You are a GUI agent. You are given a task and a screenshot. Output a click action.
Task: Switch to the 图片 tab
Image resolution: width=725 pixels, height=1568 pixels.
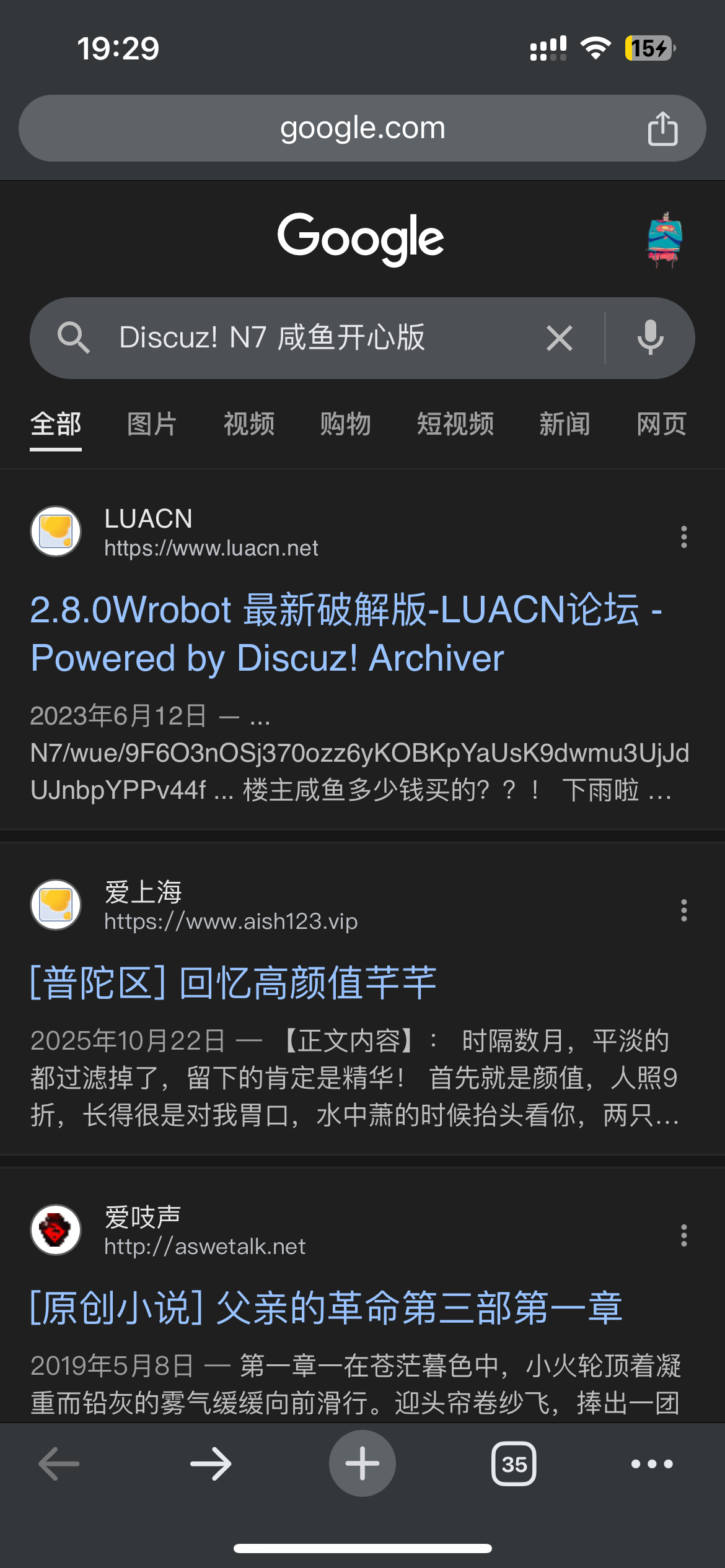click(x=152, y=425)
